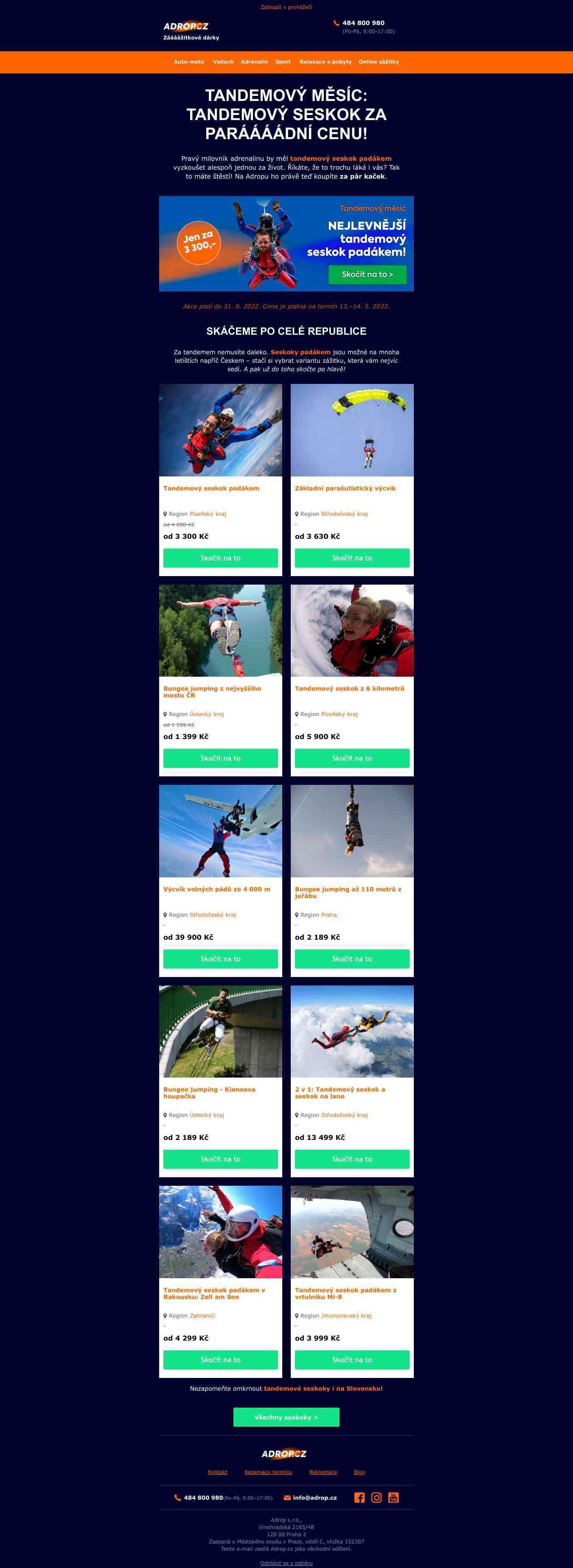573x1568 pixels.
Task: Select the Adrenalin category
Action: (x=254, y=62)
